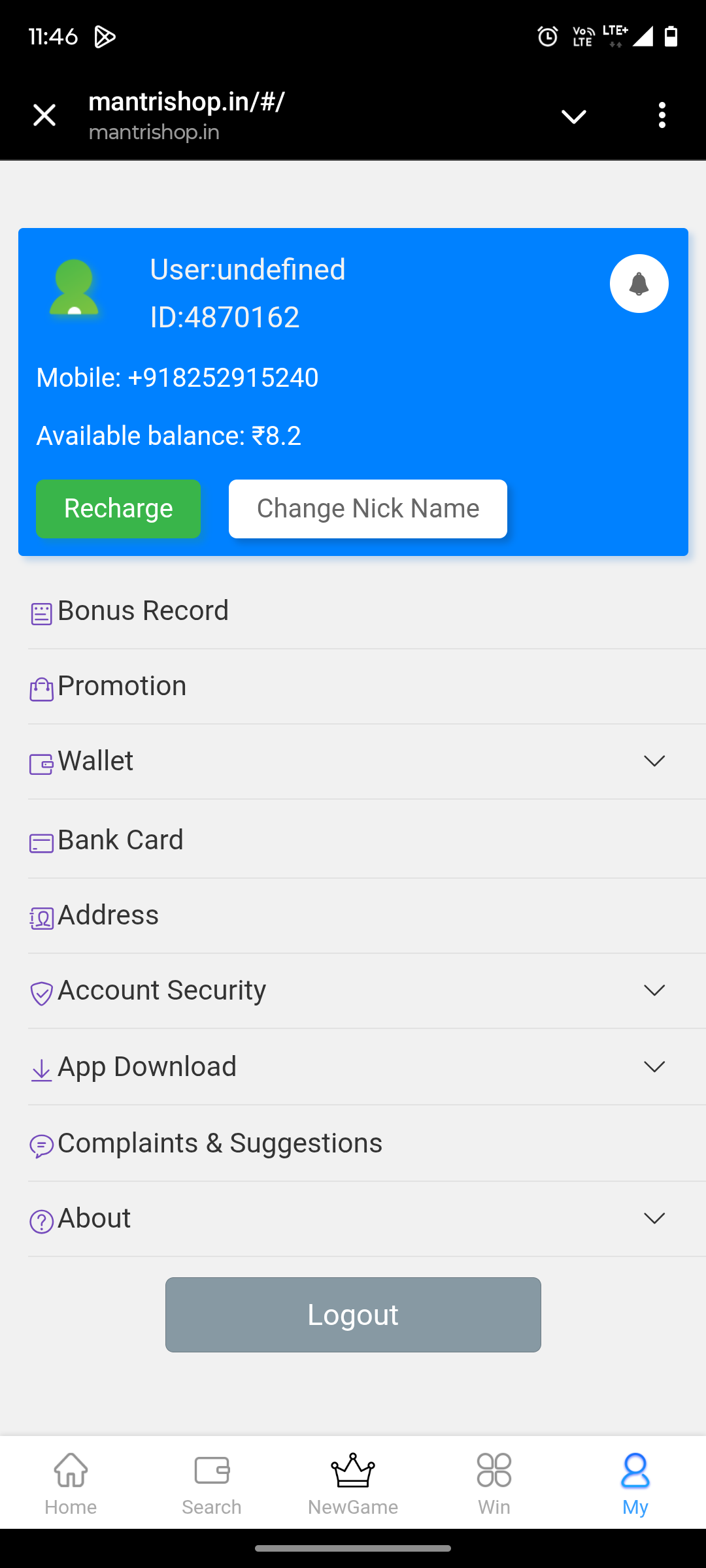Open Bank Card
The height and width of the screenshot is (1568, 706).
(121, 841)
